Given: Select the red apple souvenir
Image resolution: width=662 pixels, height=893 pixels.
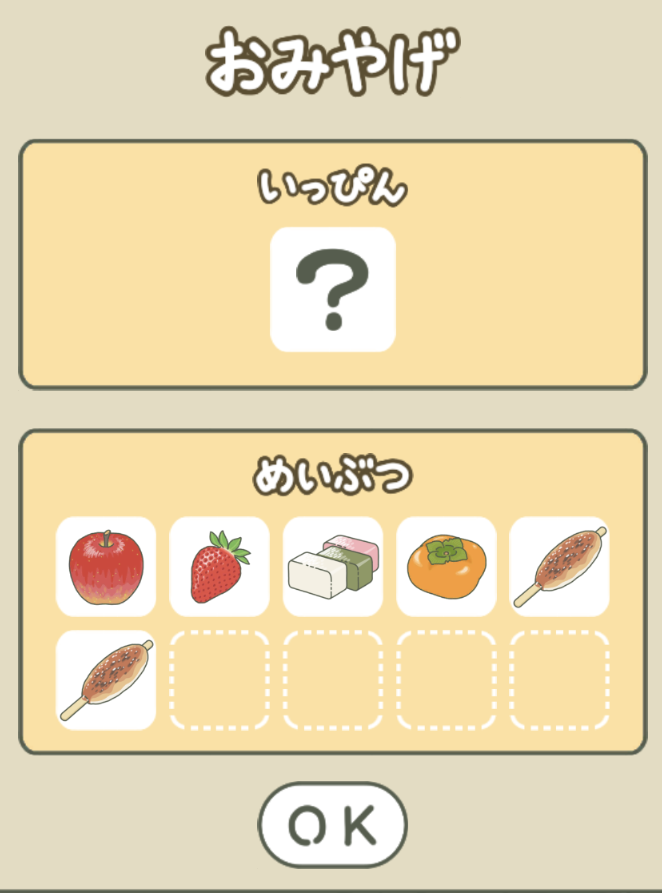Looking at the screenshot, I should 106,566.
